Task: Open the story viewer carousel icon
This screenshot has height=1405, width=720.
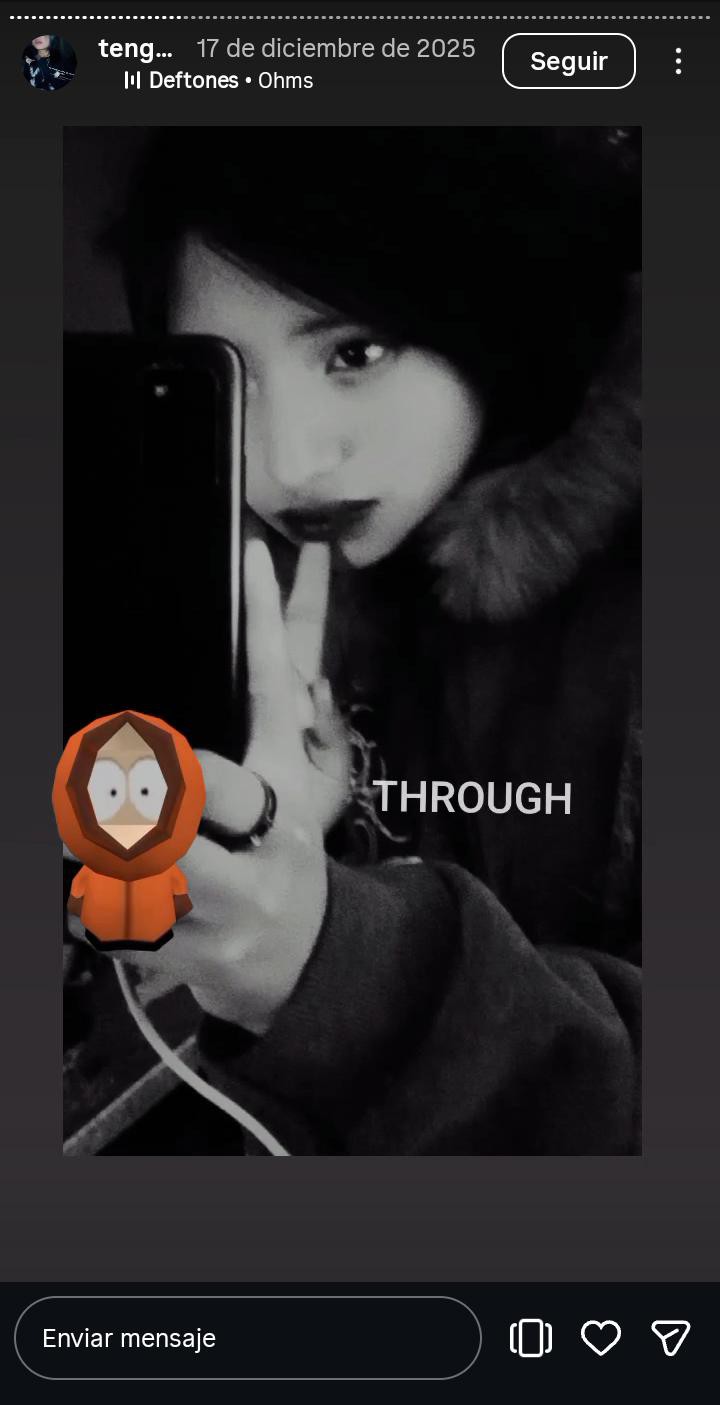Action: (530, 1338)
